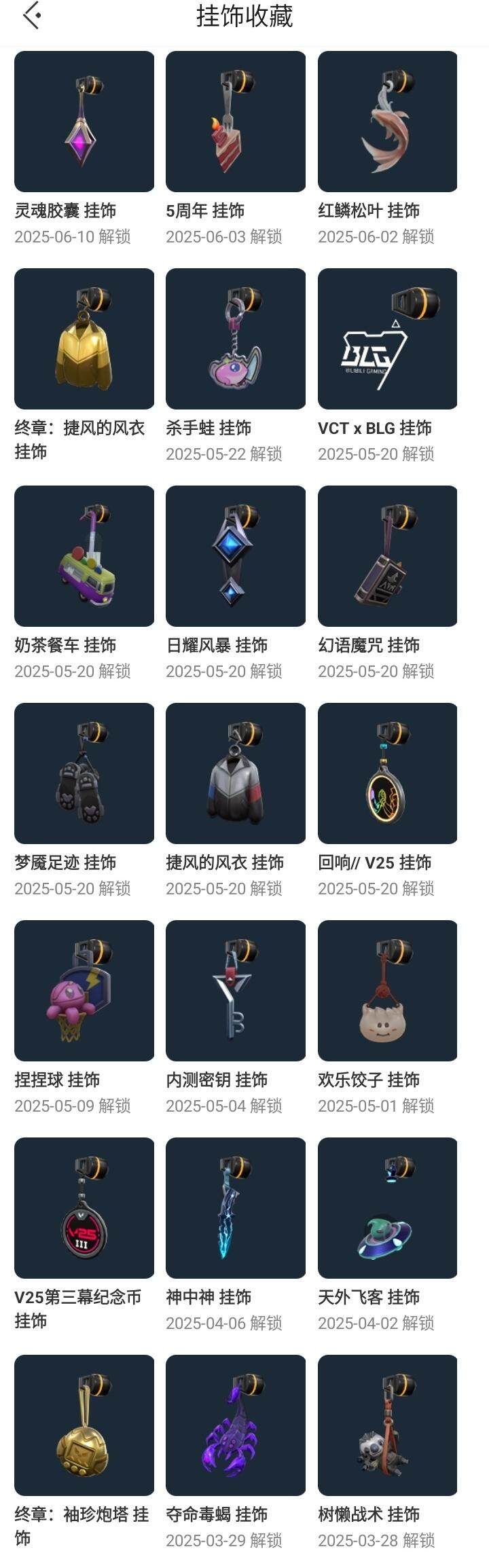Open the 回响// V25 挂饰 item
Screen dimensions: 489x1568
pyautogui.click(x=387, y=773)
